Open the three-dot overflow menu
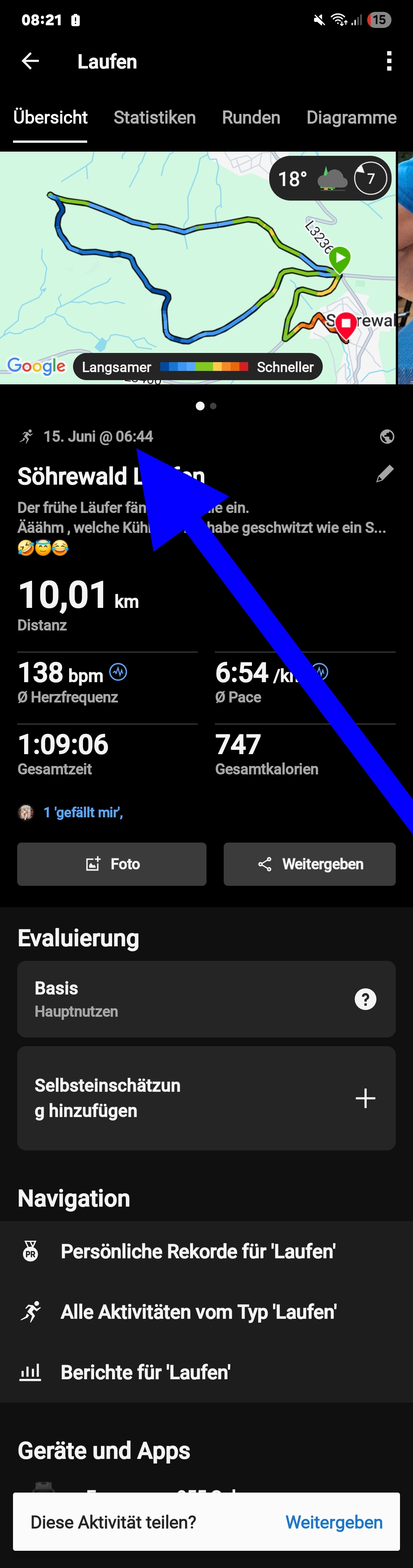Screen dimensions: 413x1568 coord(389,62)
